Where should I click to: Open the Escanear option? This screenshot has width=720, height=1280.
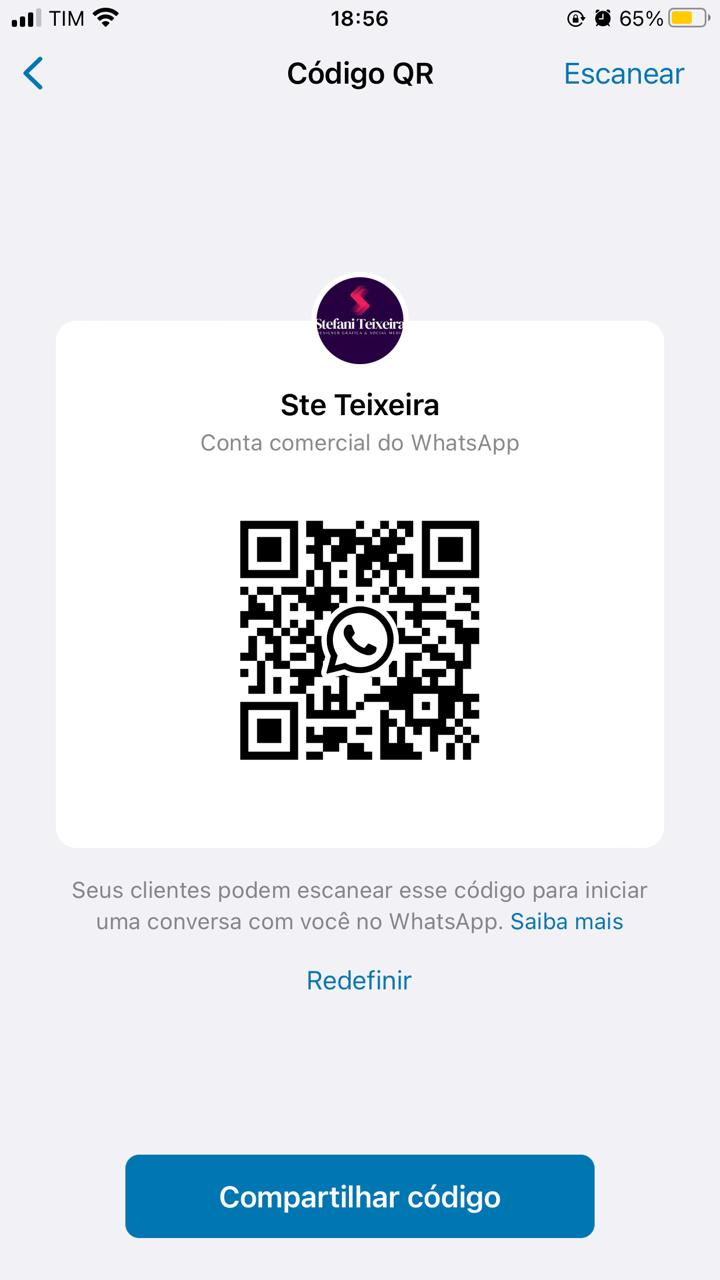pos(624,73)
